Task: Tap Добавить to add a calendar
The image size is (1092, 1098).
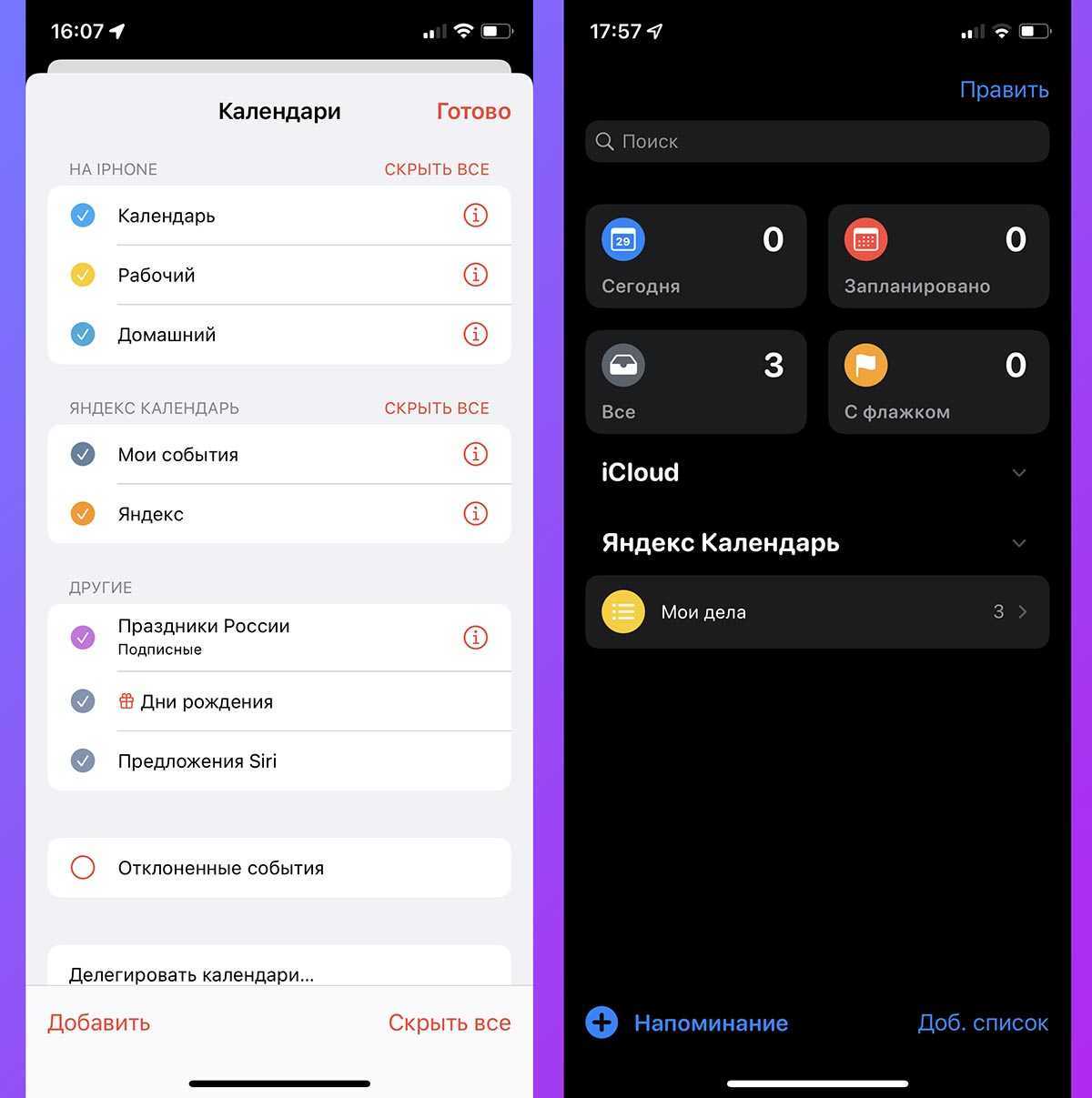Action: click(99, 1022)
